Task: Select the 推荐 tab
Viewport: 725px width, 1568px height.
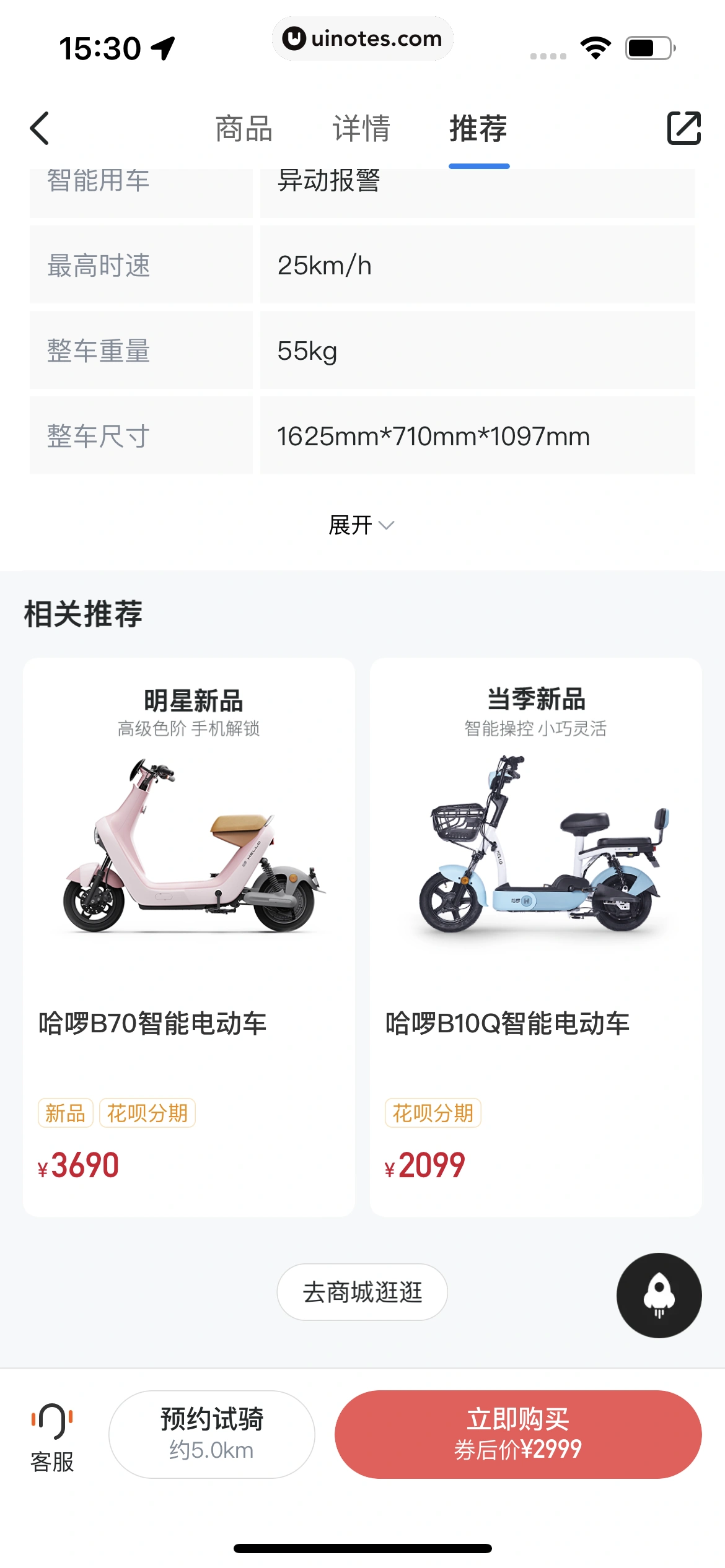Action: click(x=479, y=129)
